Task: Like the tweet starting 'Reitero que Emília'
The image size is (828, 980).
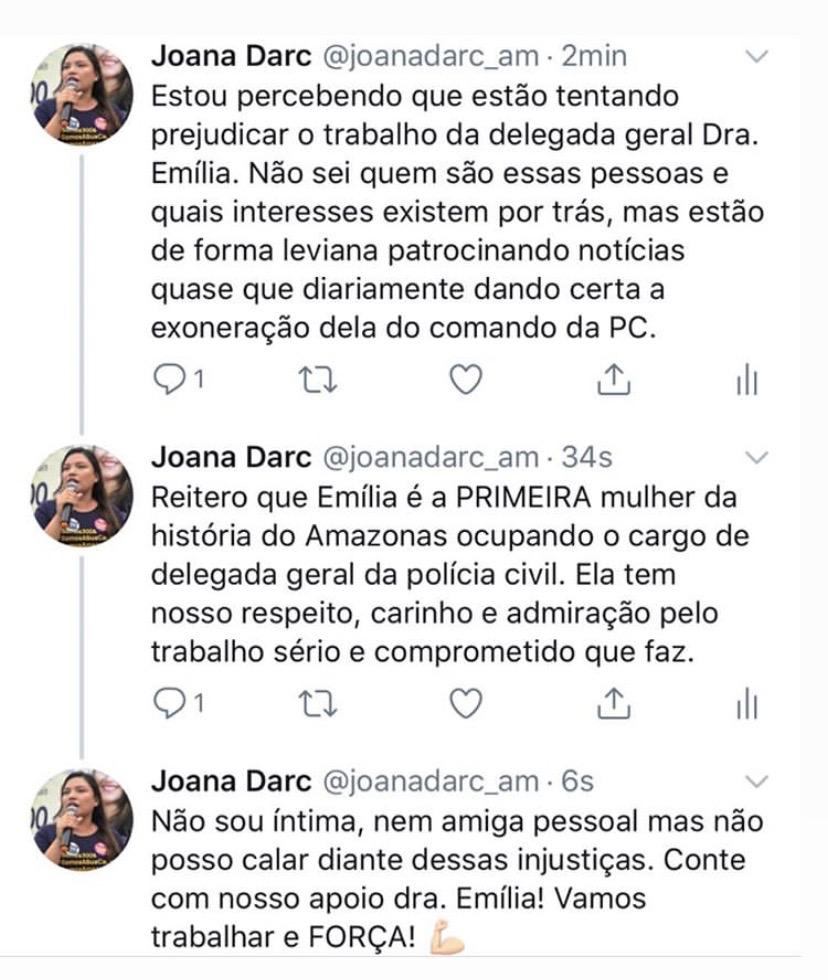Action: point(465,703)
